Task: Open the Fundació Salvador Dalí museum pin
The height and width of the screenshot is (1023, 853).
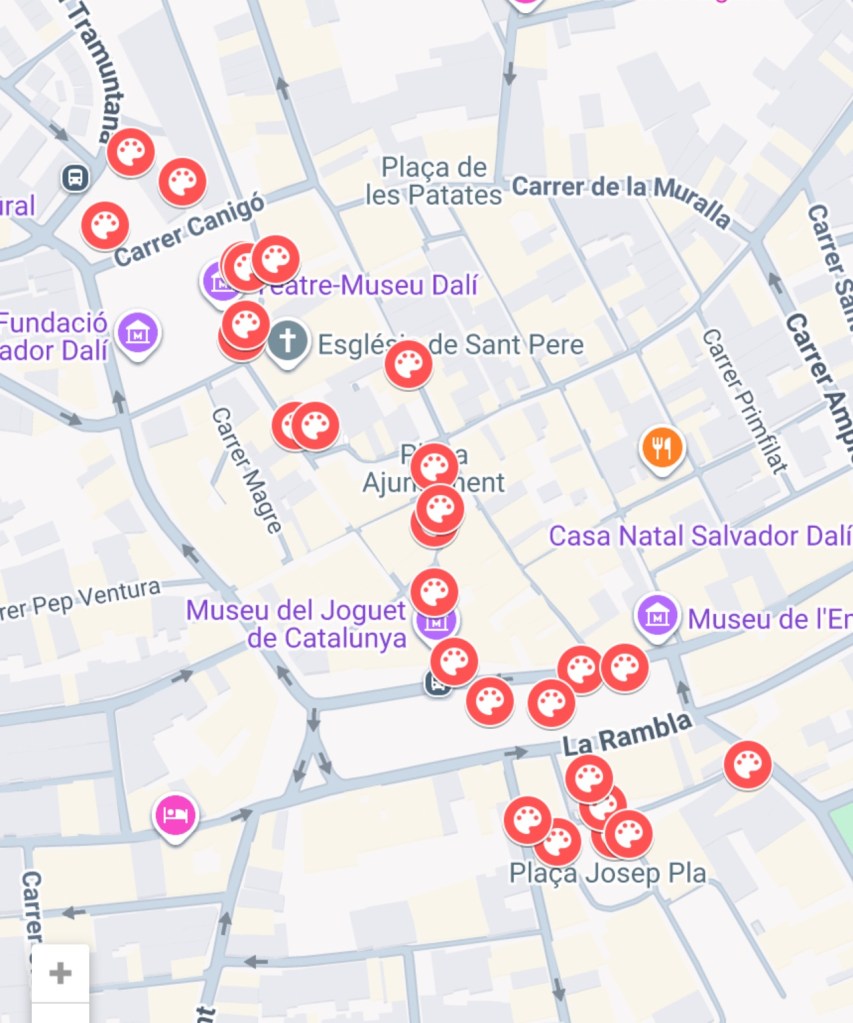Action: pyautogui.click(x=138, y=332)
